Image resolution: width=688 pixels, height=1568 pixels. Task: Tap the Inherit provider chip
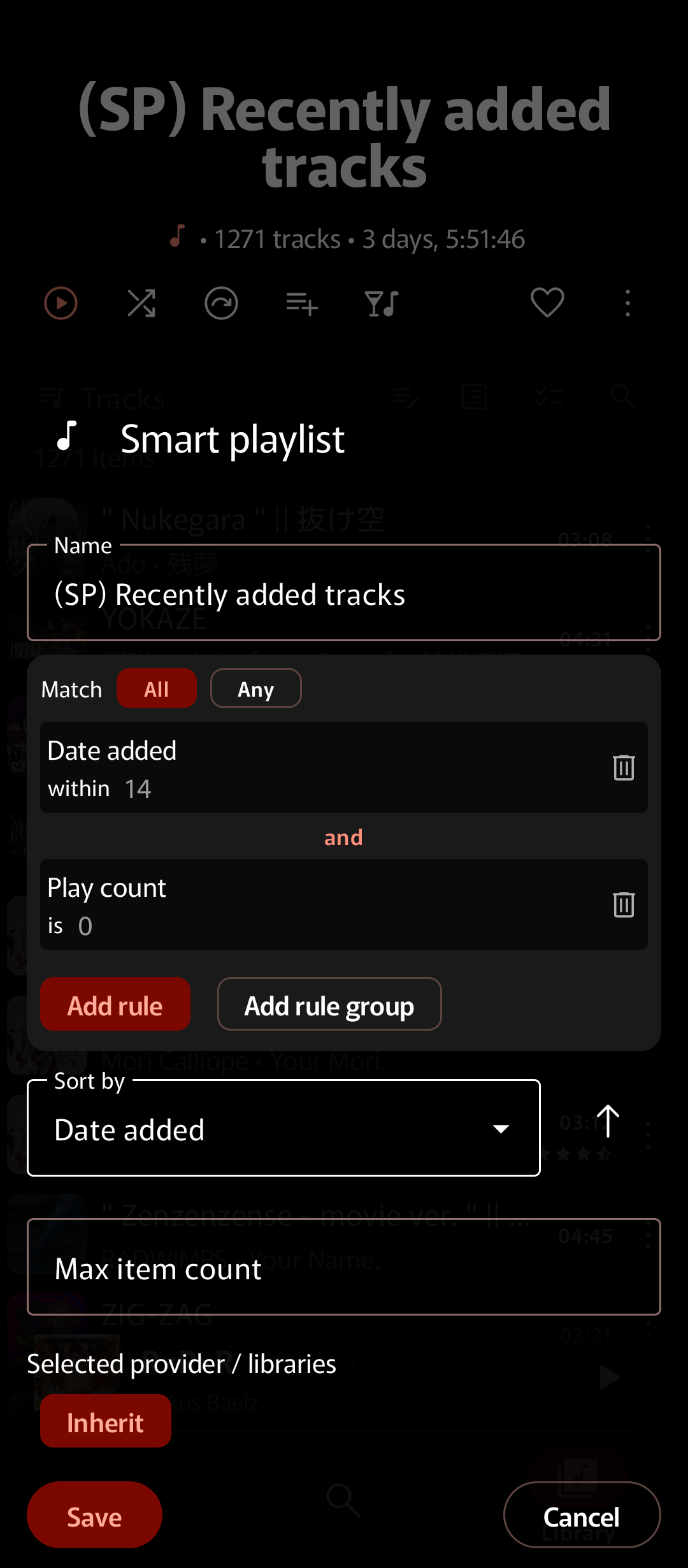pos(106,1421)
